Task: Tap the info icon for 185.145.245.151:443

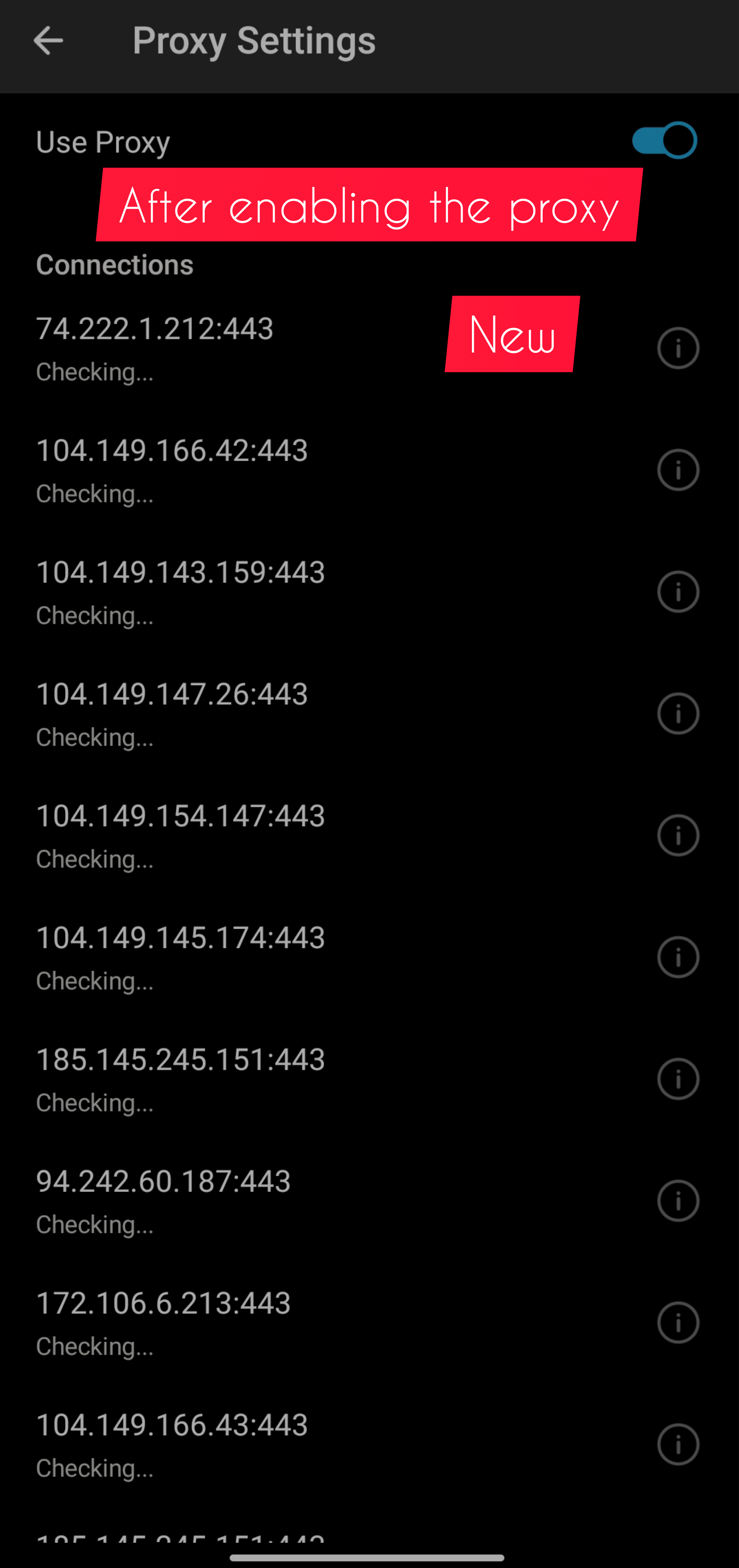Action: (x=677, y=1078)
